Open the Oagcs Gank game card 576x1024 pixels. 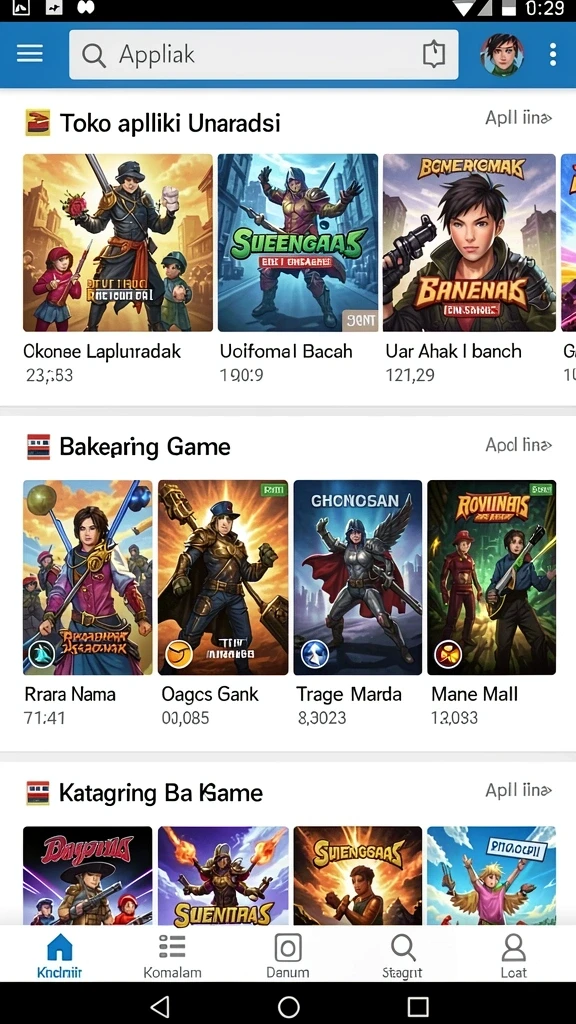(x=223, y=604)
